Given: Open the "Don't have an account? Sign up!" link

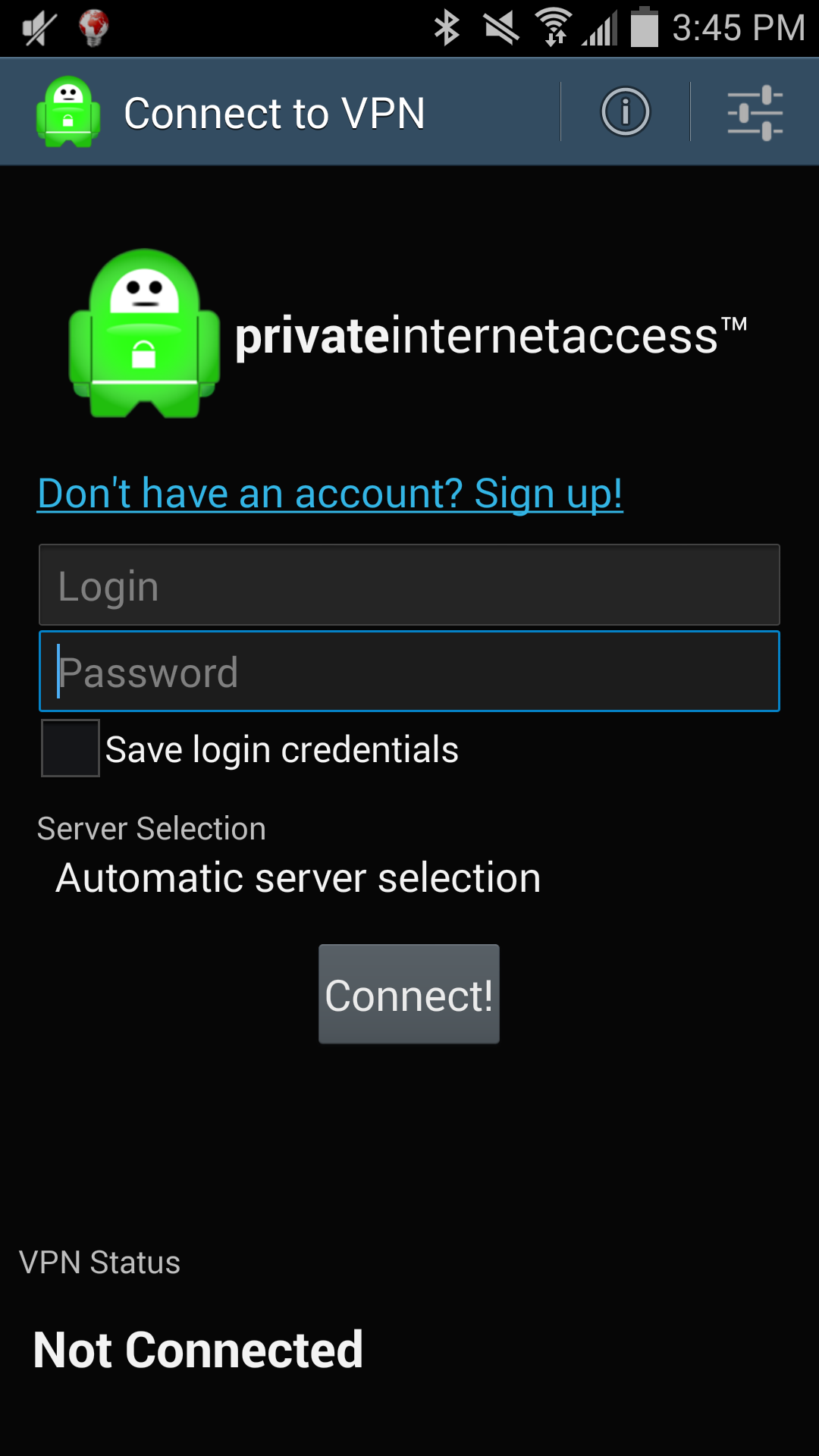Looking at the screenshot, I should (x=330, y=494).
